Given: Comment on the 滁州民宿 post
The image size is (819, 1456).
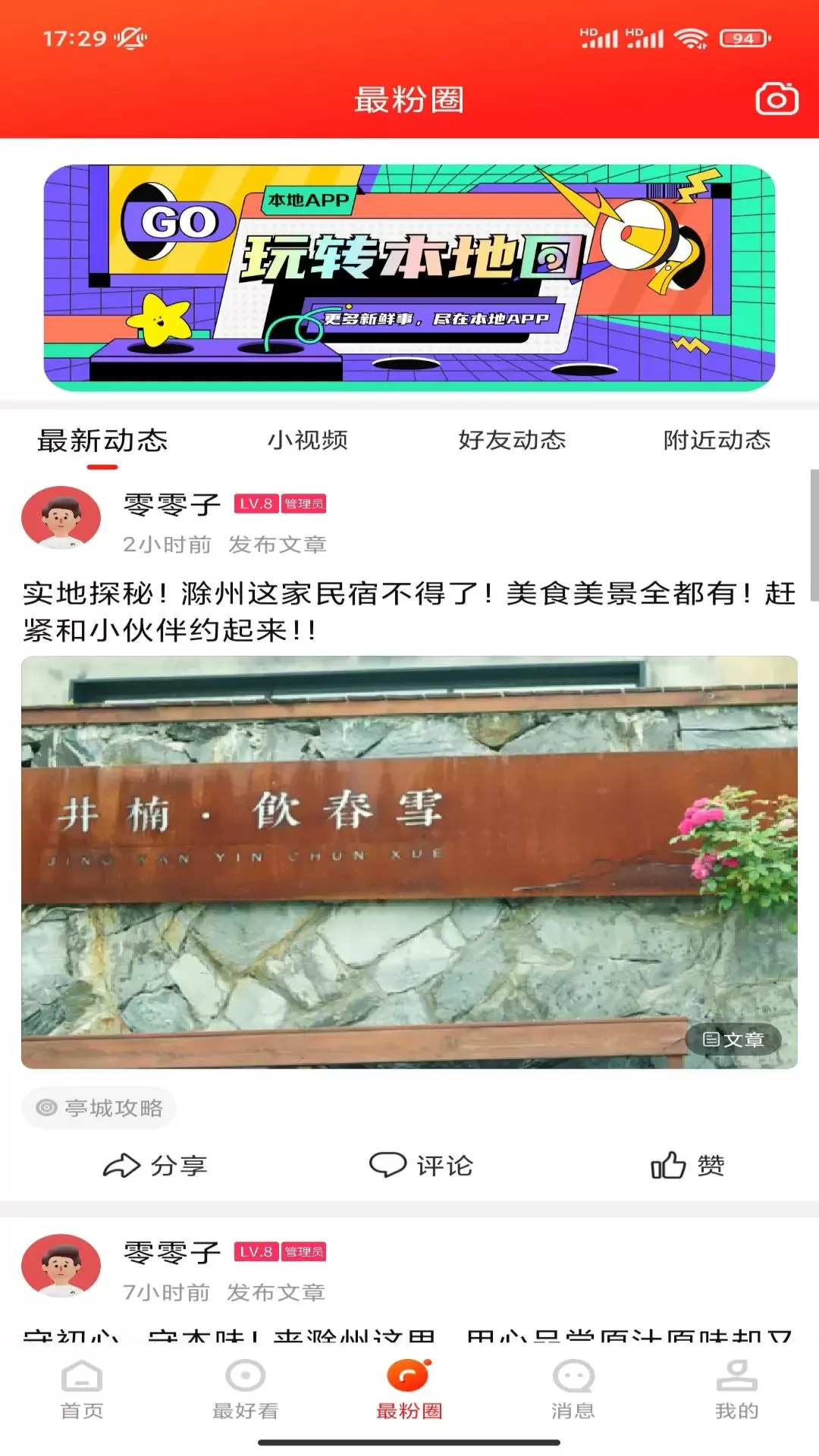Looking at the screenshot, I should click(421, 1166).
